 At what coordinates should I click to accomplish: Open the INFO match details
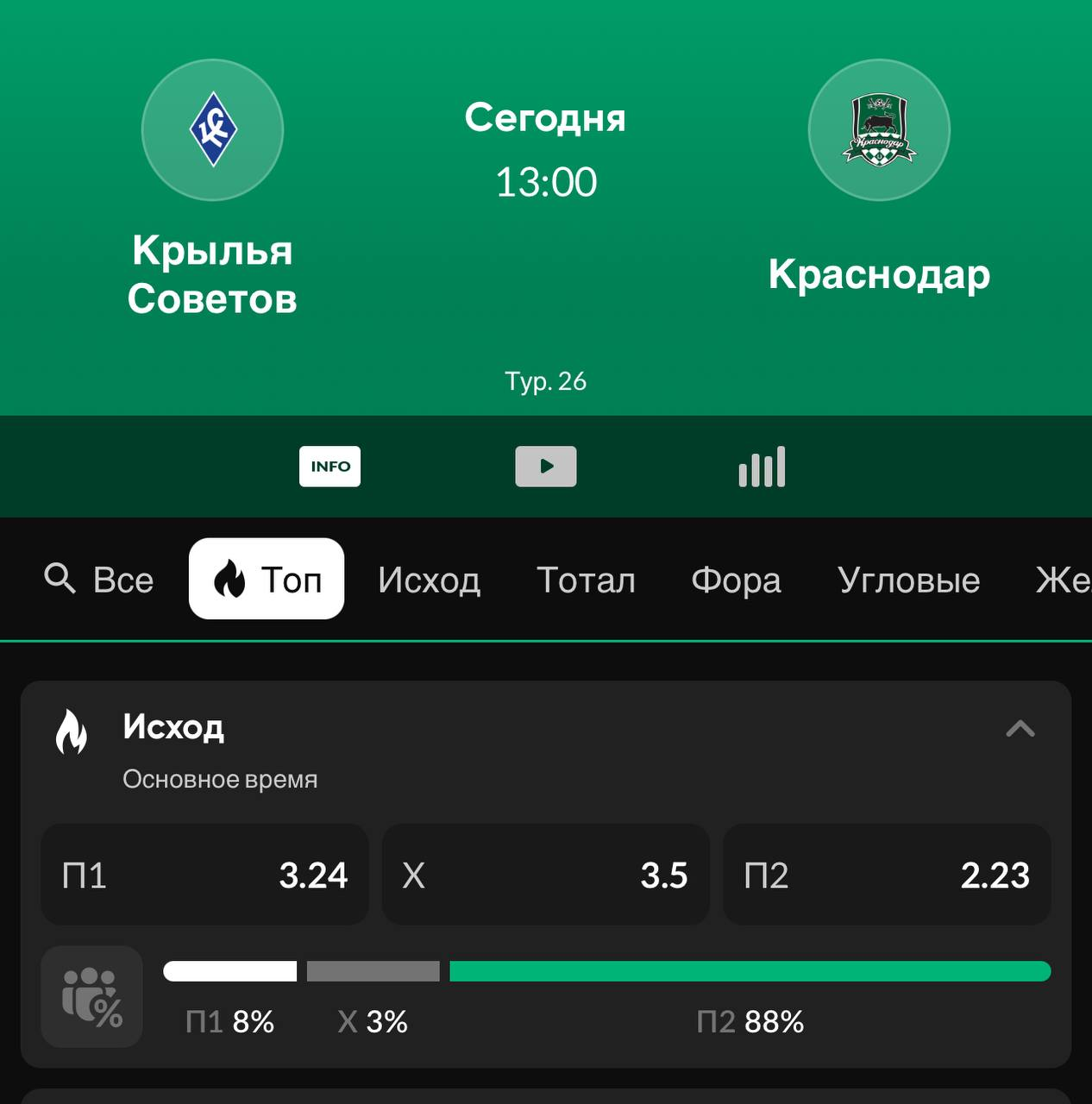pyautogui.click(x=329, y=467)
